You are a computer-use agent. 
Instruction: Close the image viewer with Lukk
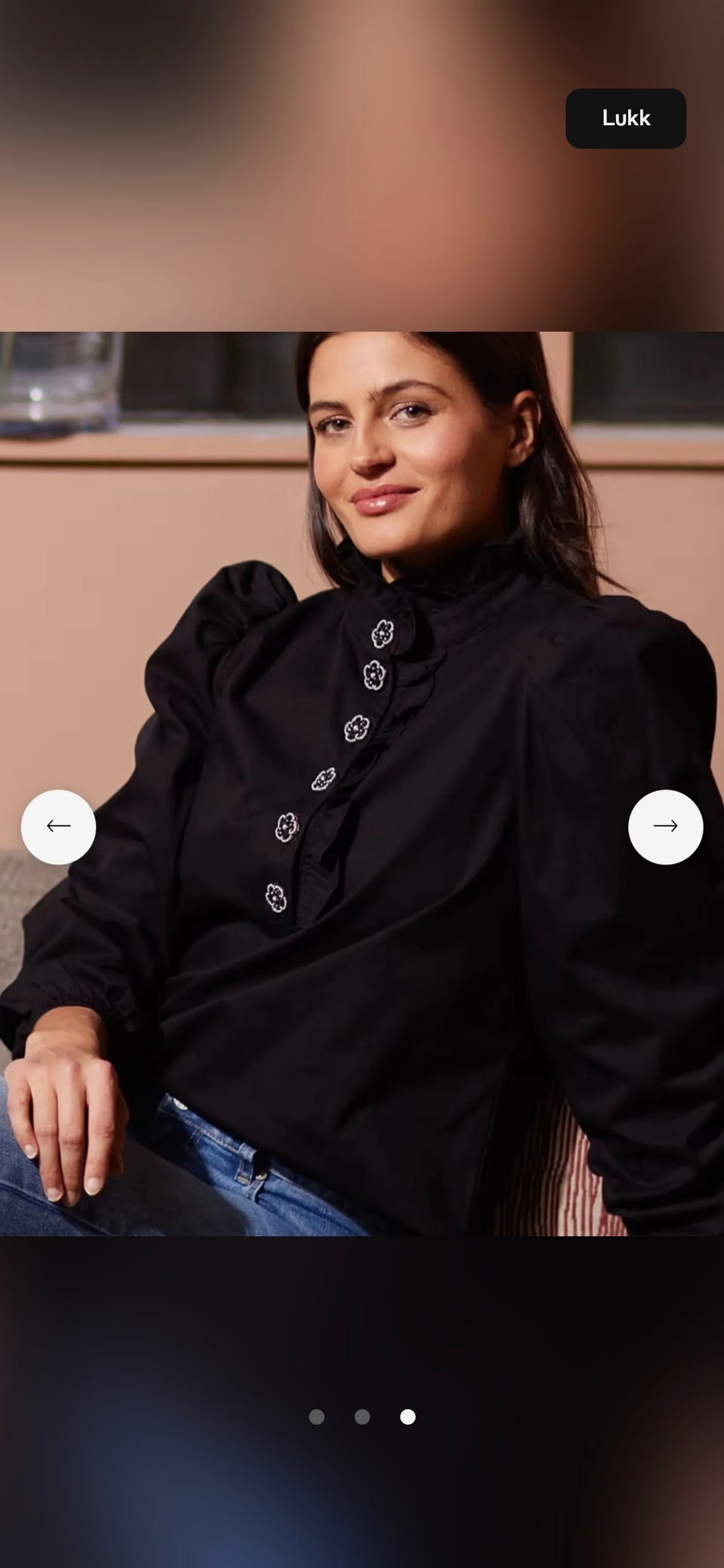coord(625,118)
